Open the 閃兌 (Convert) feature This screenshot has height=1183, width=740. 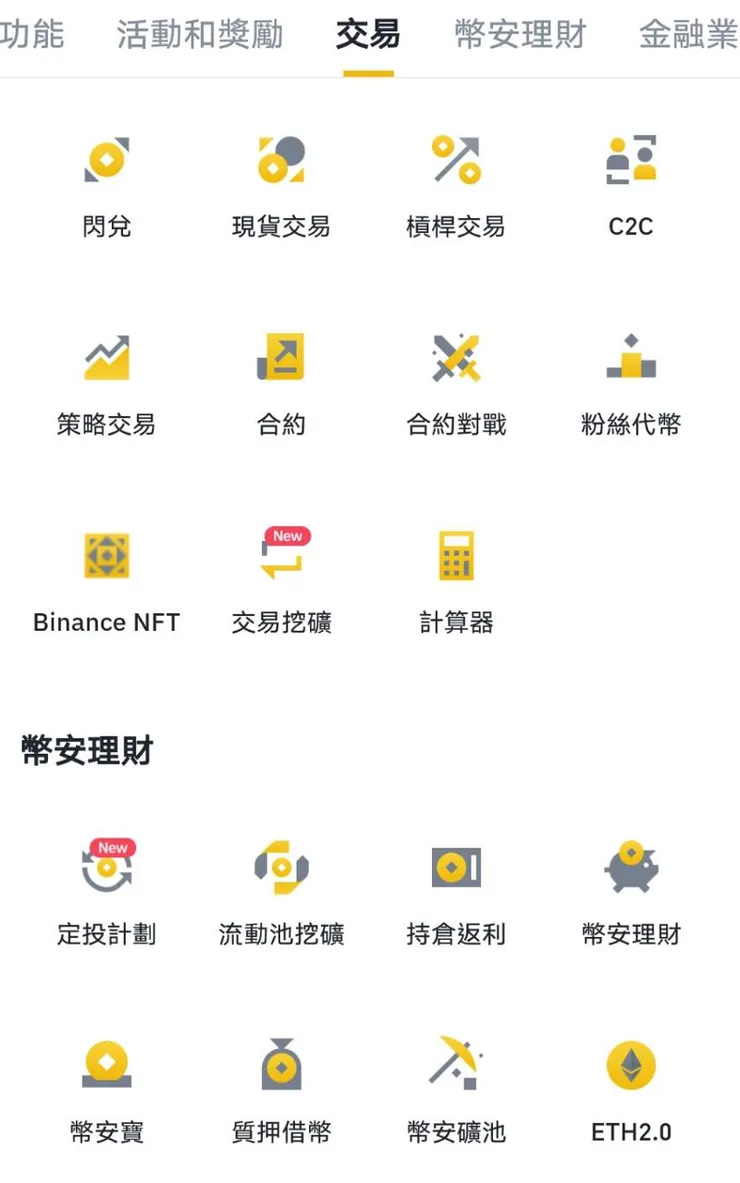(x=107, y=185)
